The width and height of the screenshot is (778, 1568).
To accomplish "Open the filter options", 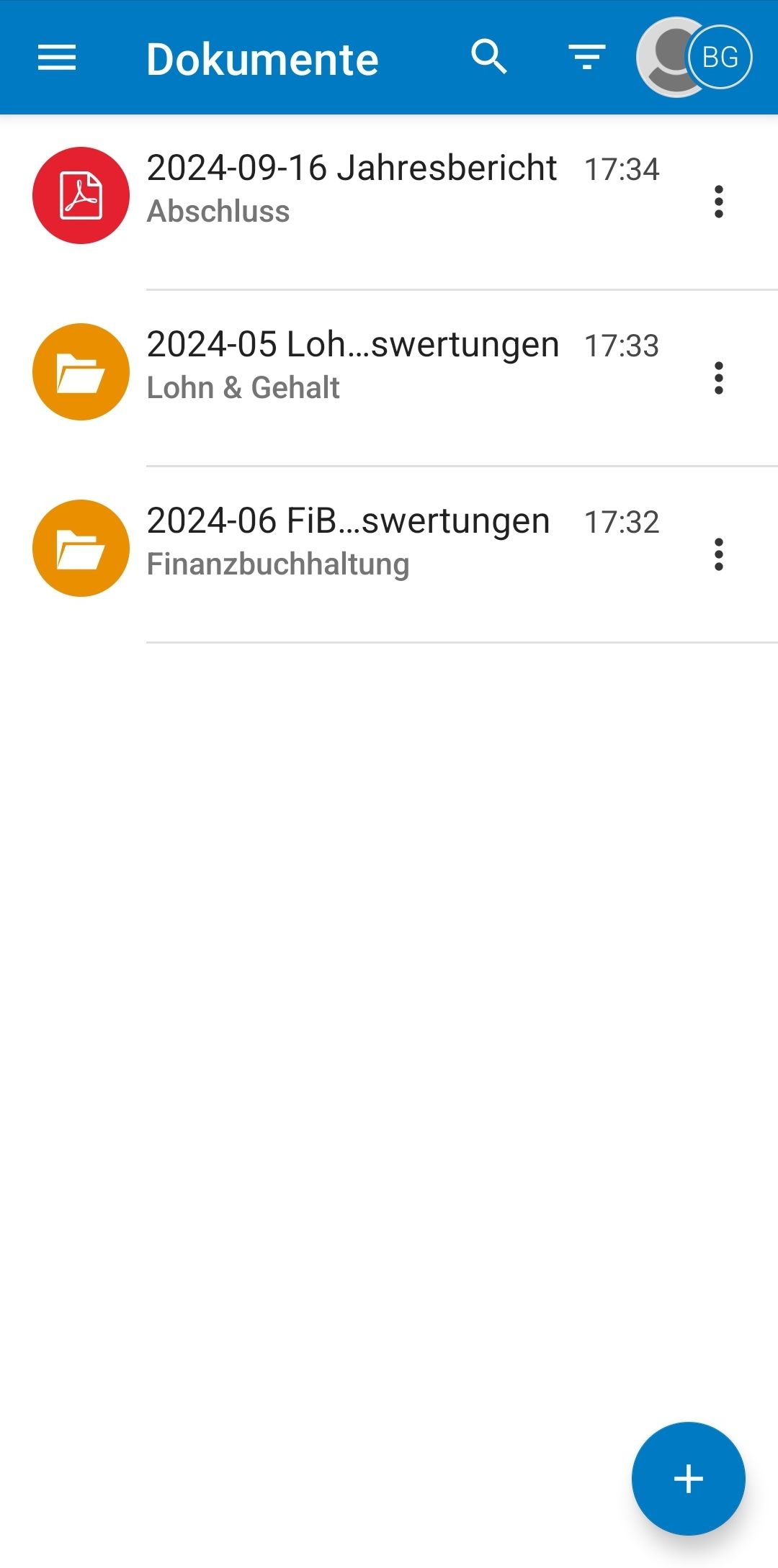I will (585, 58).
